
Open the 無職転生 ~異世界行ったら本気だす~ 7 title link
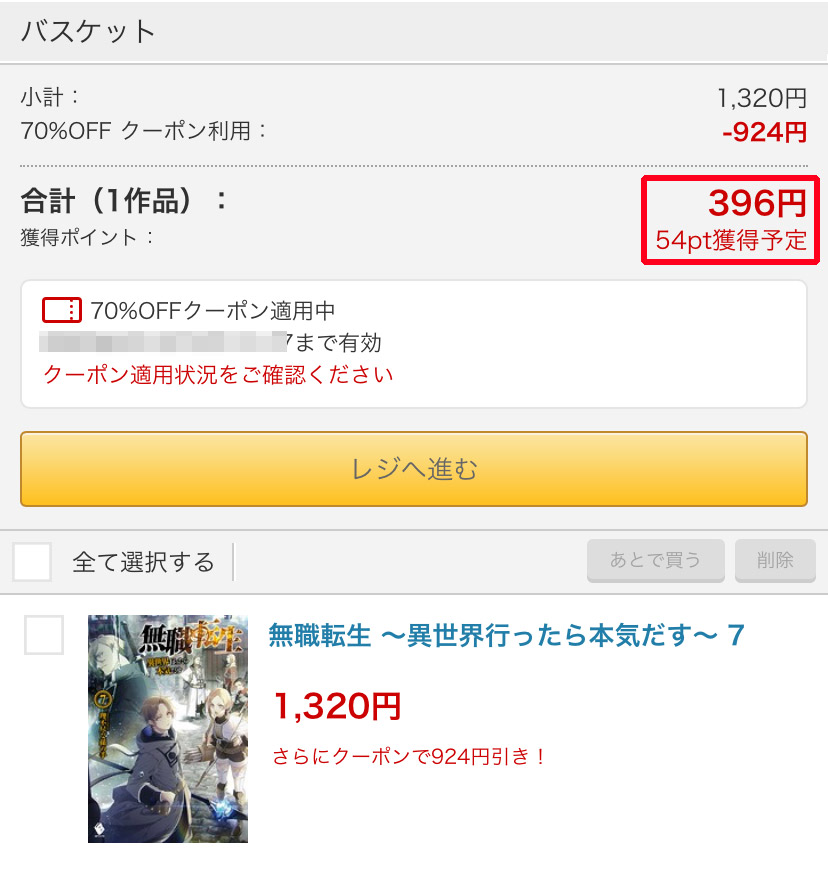tap(507, 635)
